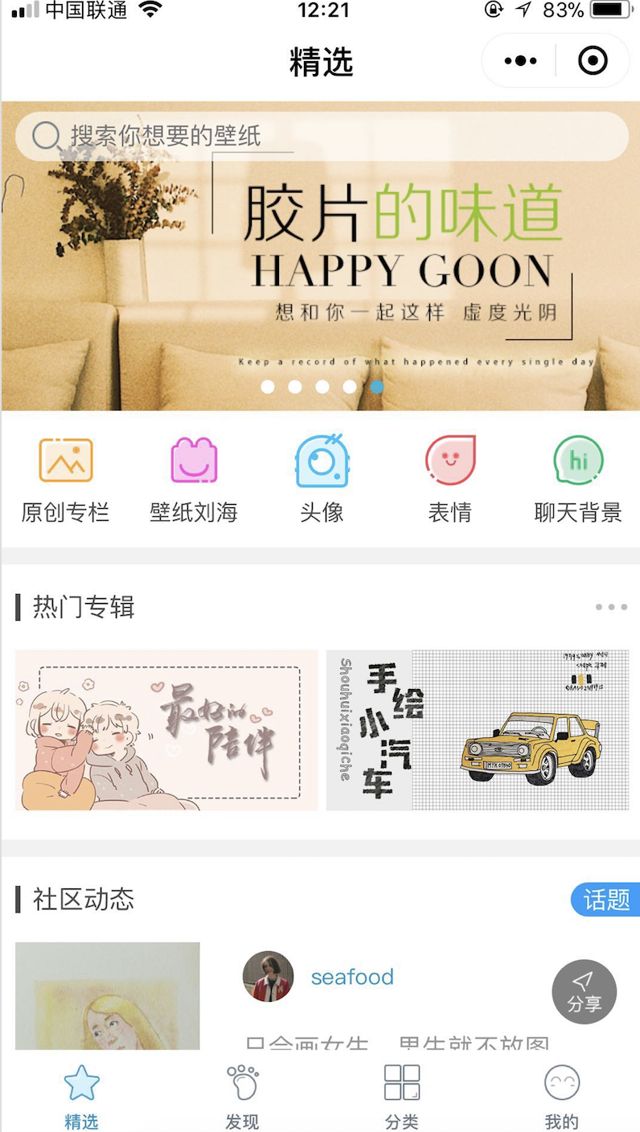This screenshot has width=640, height=1132.
Task: Open 聊天背景 category
Action: (x=578, y=480)
